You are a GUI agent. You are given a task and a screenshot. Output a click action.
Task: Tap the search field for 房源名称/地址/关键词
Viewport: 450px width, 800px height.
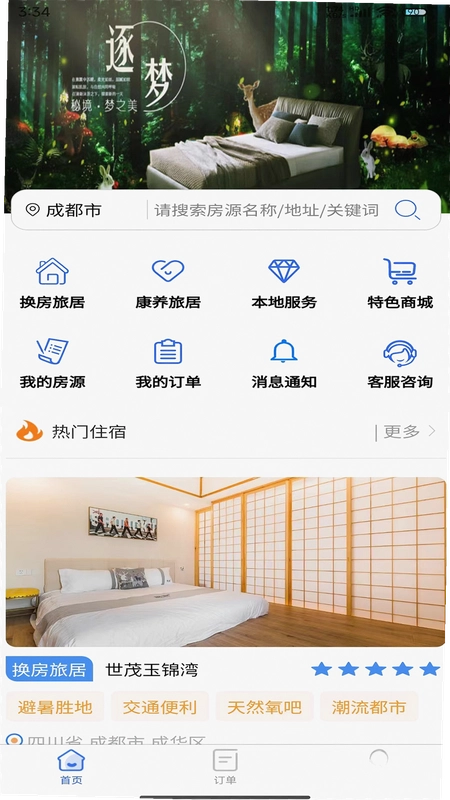tap(266, 210)
